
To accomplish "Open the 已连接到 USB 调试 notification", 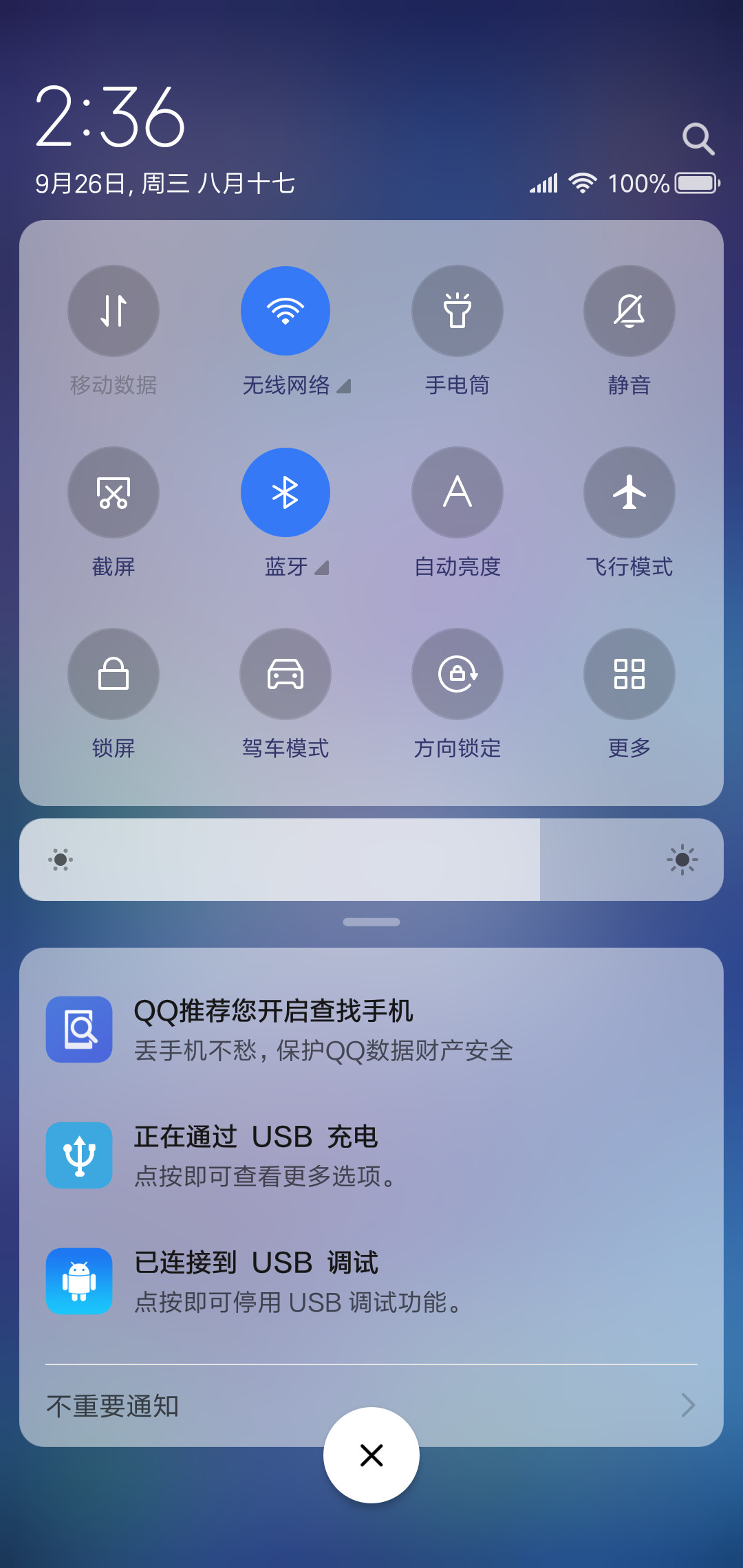I will [371, 1281].
